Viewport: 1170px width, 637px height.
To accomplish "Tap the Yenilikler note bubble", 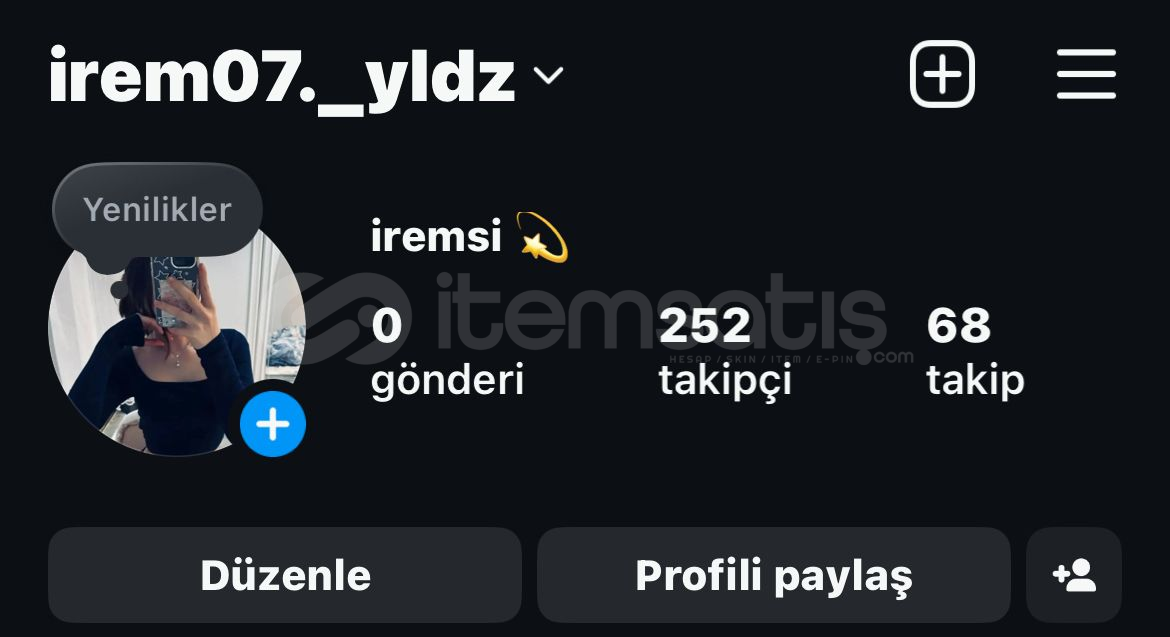I will click(x=157, y=210).
